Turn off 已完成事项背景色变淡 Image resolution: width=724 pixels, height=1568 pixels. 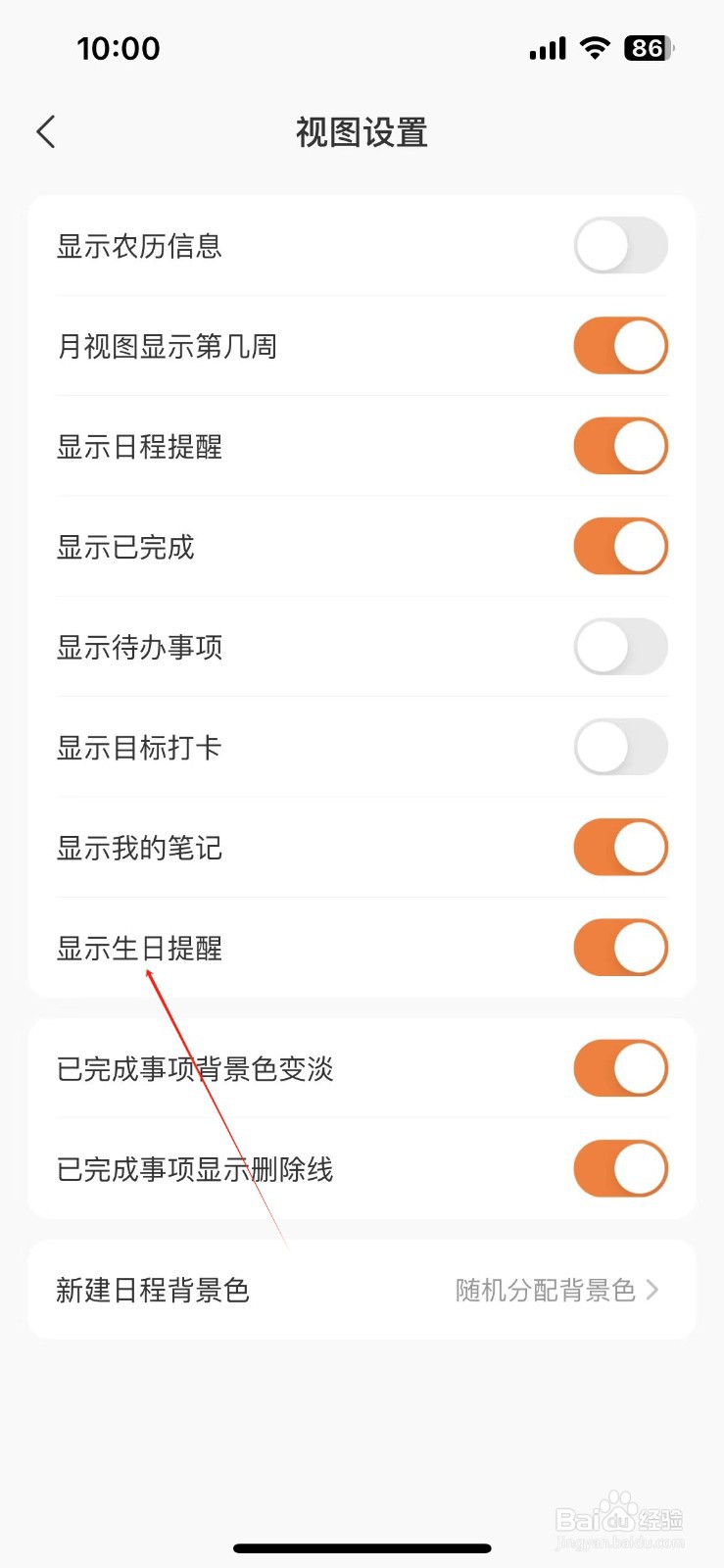621,1068
